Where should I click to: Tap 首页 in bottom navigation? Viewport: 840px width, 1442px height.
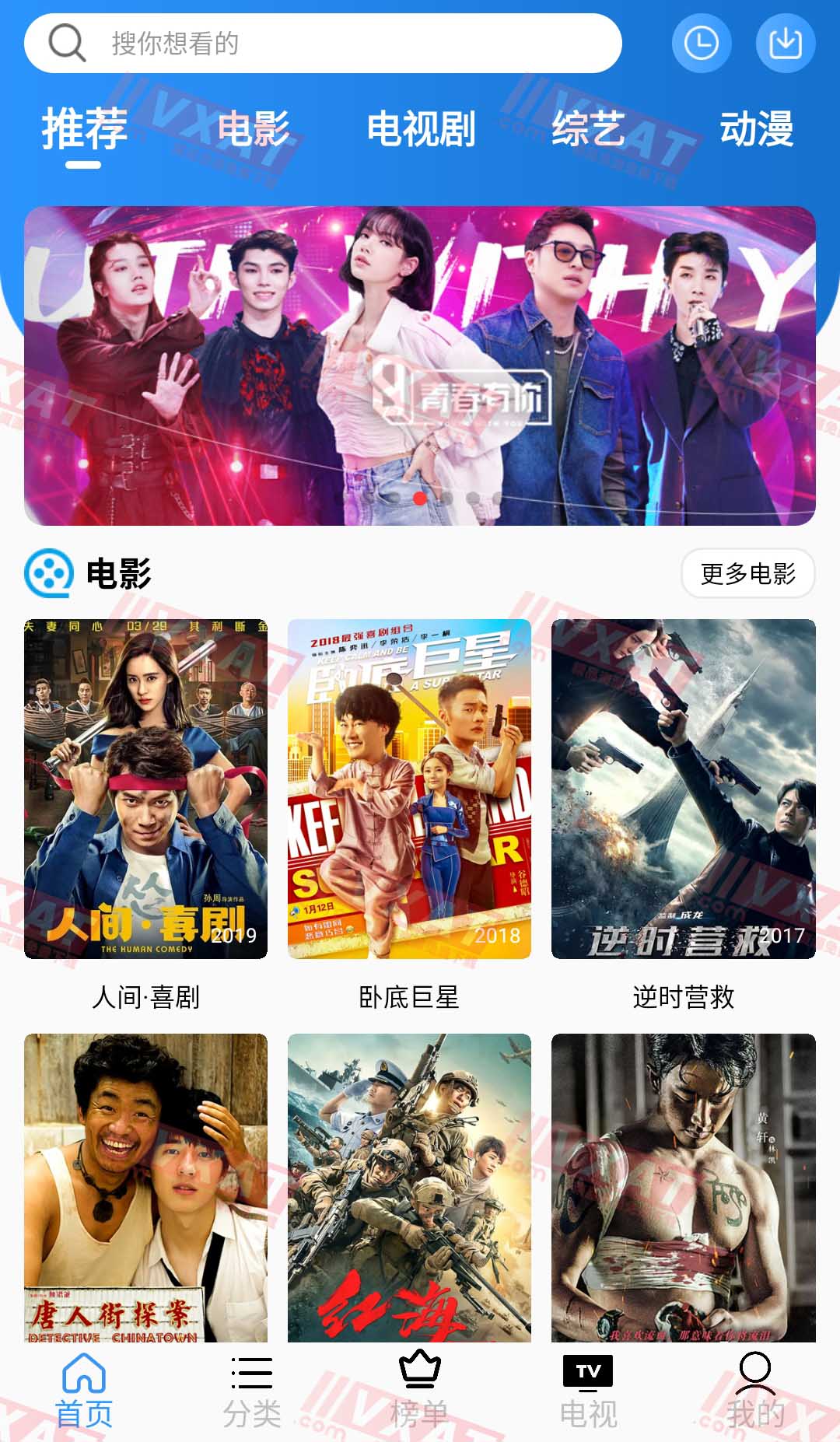[84, 1392]
